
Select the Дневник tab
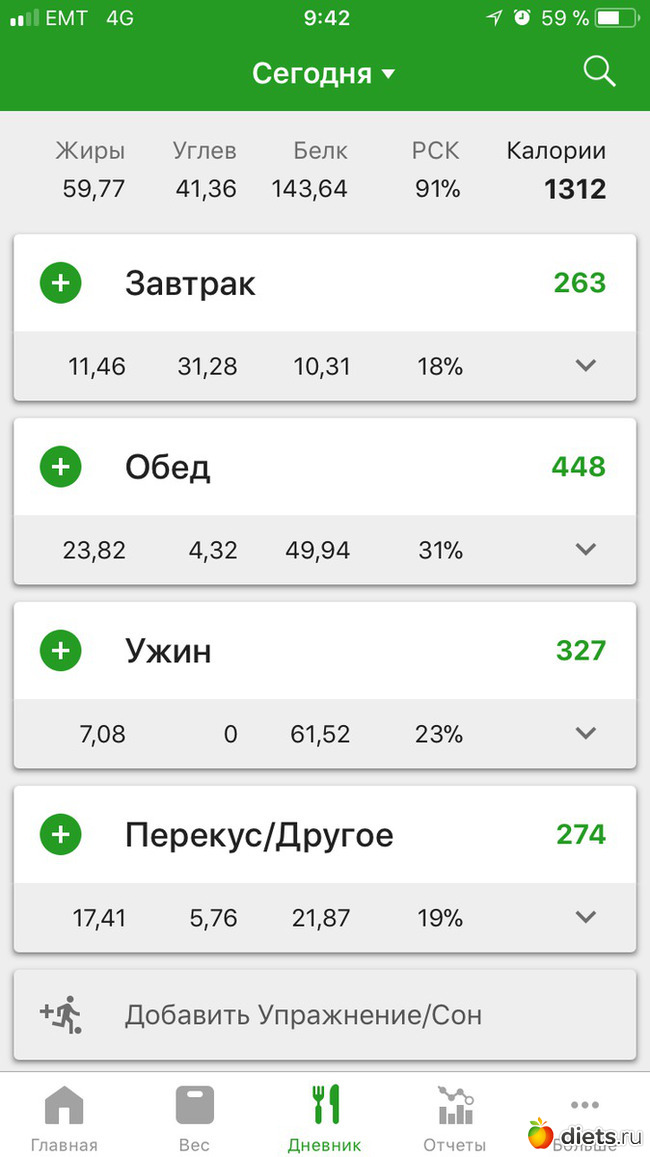pyautogui.click(x=324, y=1118)
